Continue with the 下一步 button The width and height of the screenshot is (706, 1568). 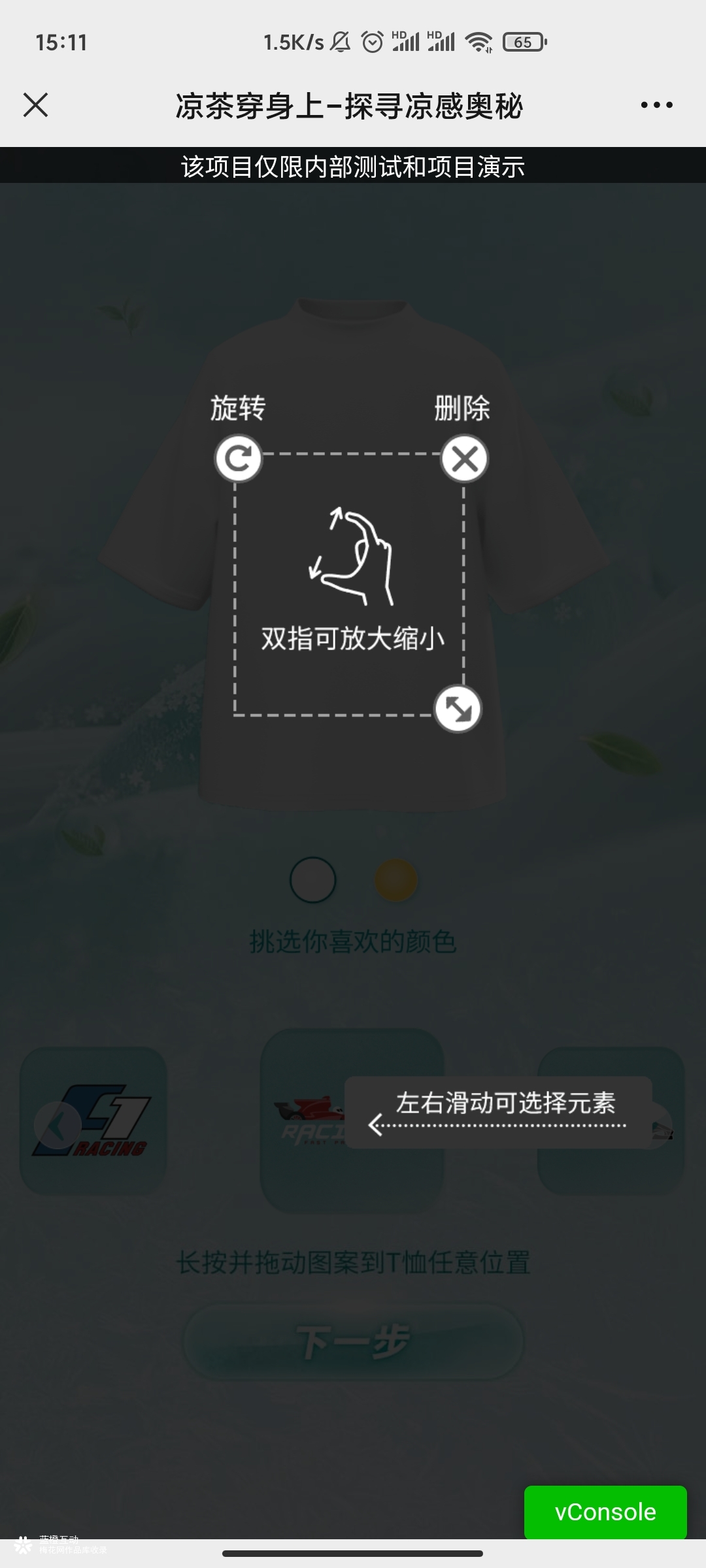pyautogui.click(x=353, y=1341)
